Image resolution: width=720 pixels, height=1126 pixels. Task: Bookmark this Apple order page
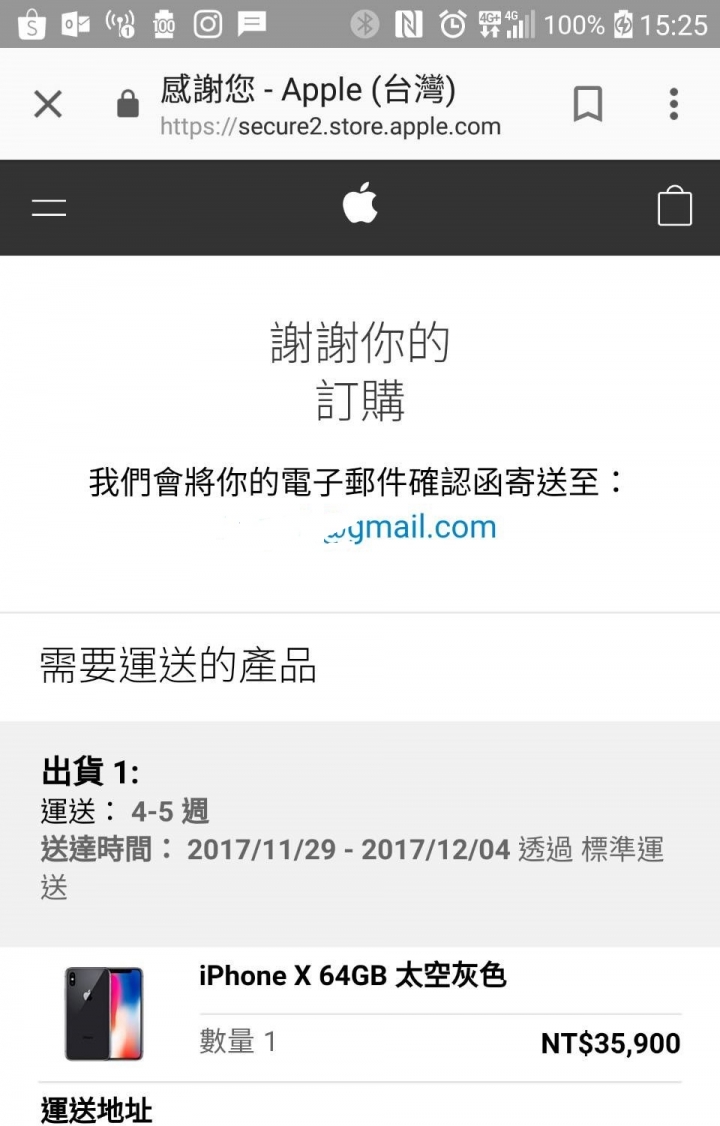587,104
